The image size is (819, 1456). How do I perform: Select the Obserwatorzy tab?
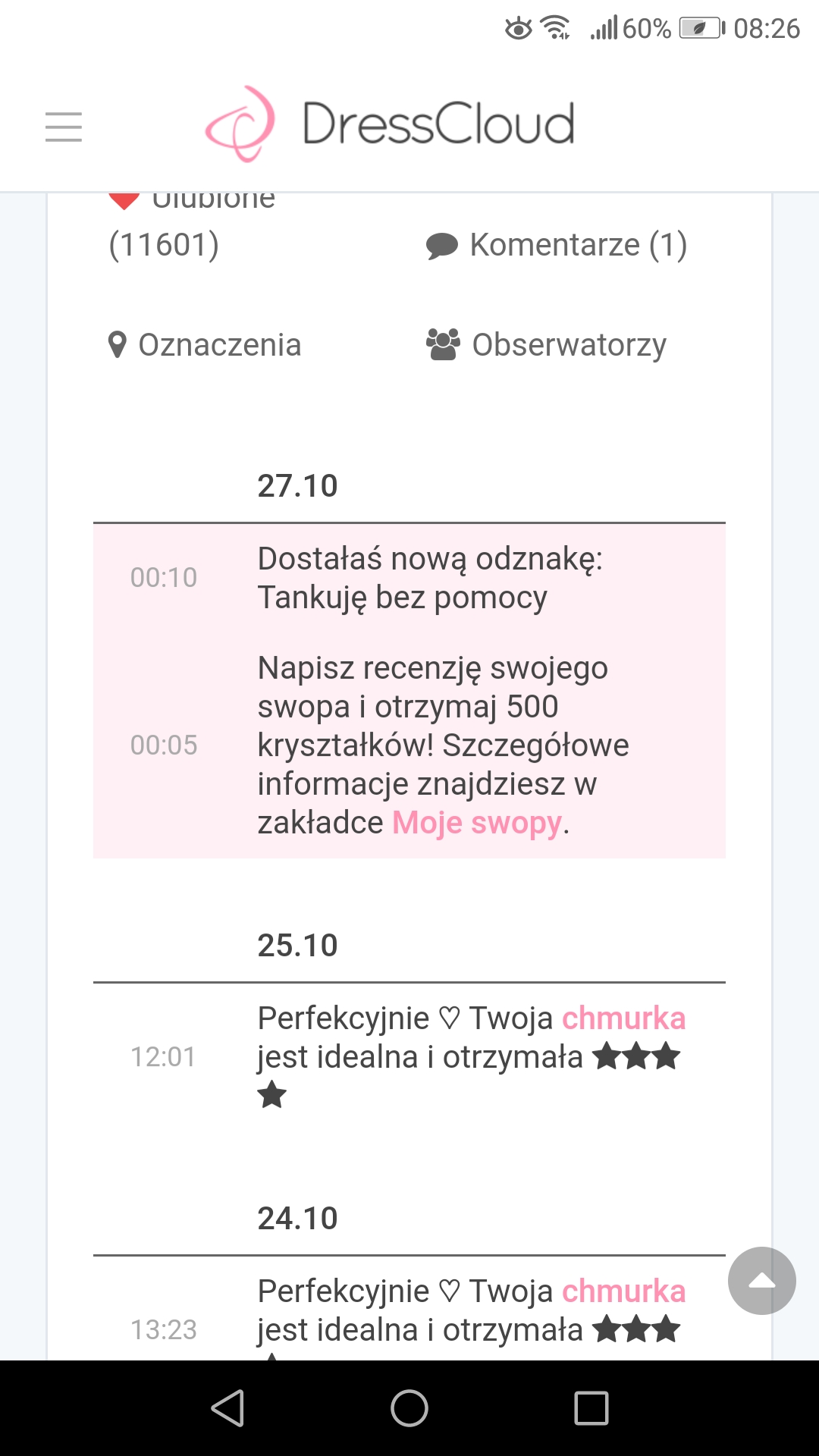tap(568, 344)
